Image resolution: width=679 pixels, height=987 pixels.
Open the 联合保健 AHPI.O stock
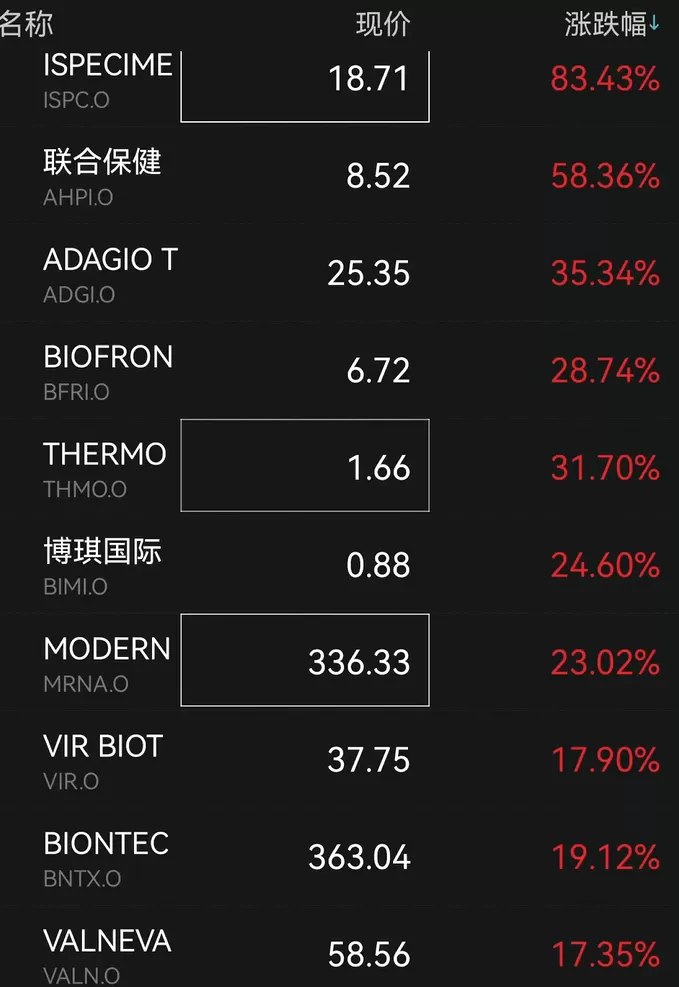(x=339, y=176)
